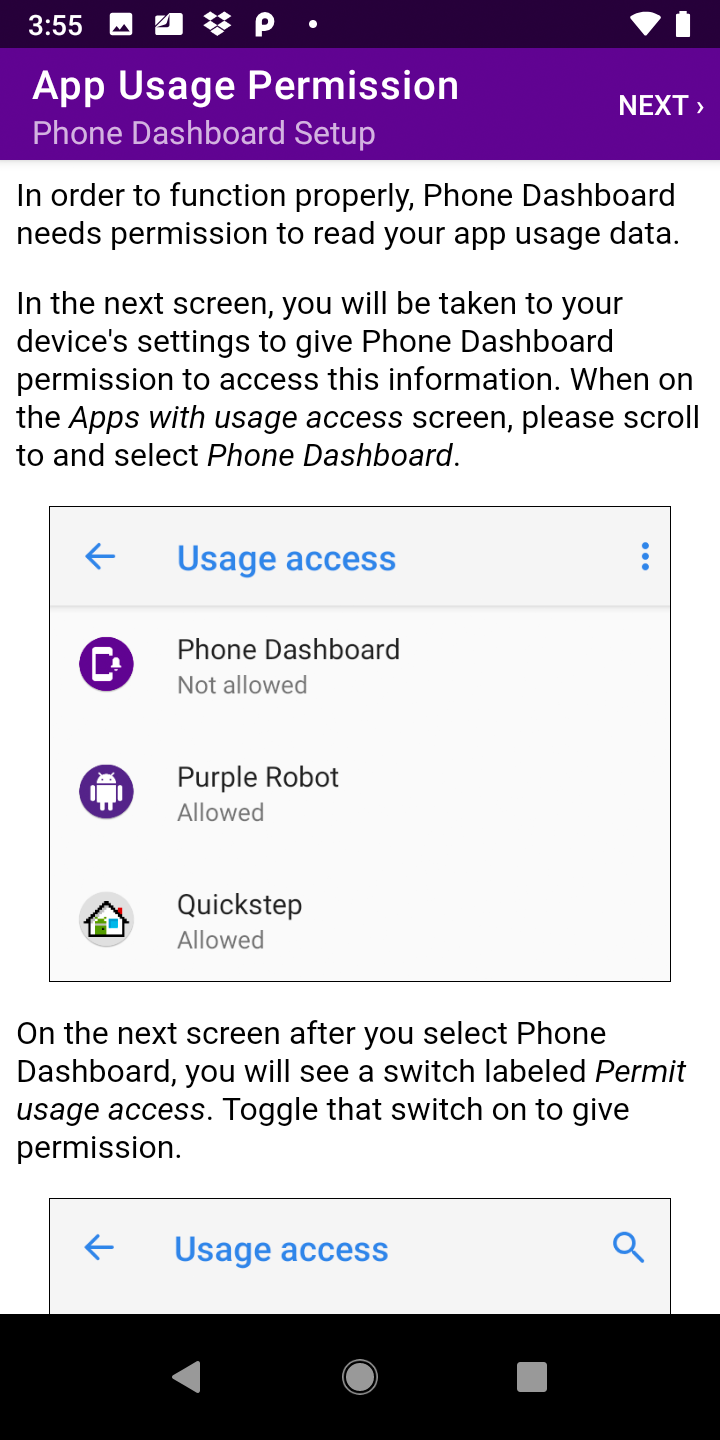Tap the back arrow in the Usage access preview
Viewport: 720px width, 1440px height.
click(x=99, y=557)
